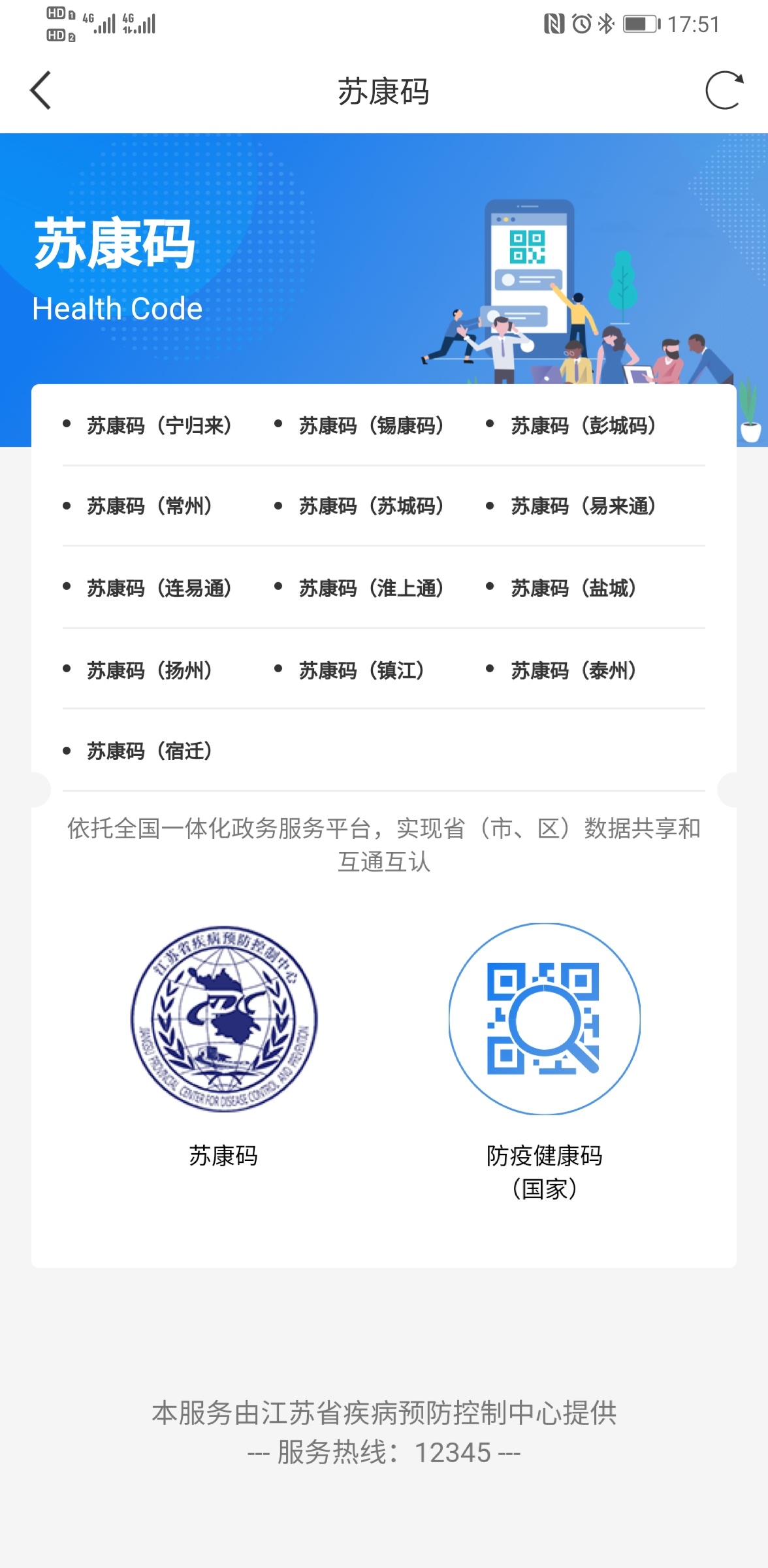Image resolution: width=768 pixels, height=1568 pixels.
Task: Choose 苏康码（泰州）
Action: 573,670
